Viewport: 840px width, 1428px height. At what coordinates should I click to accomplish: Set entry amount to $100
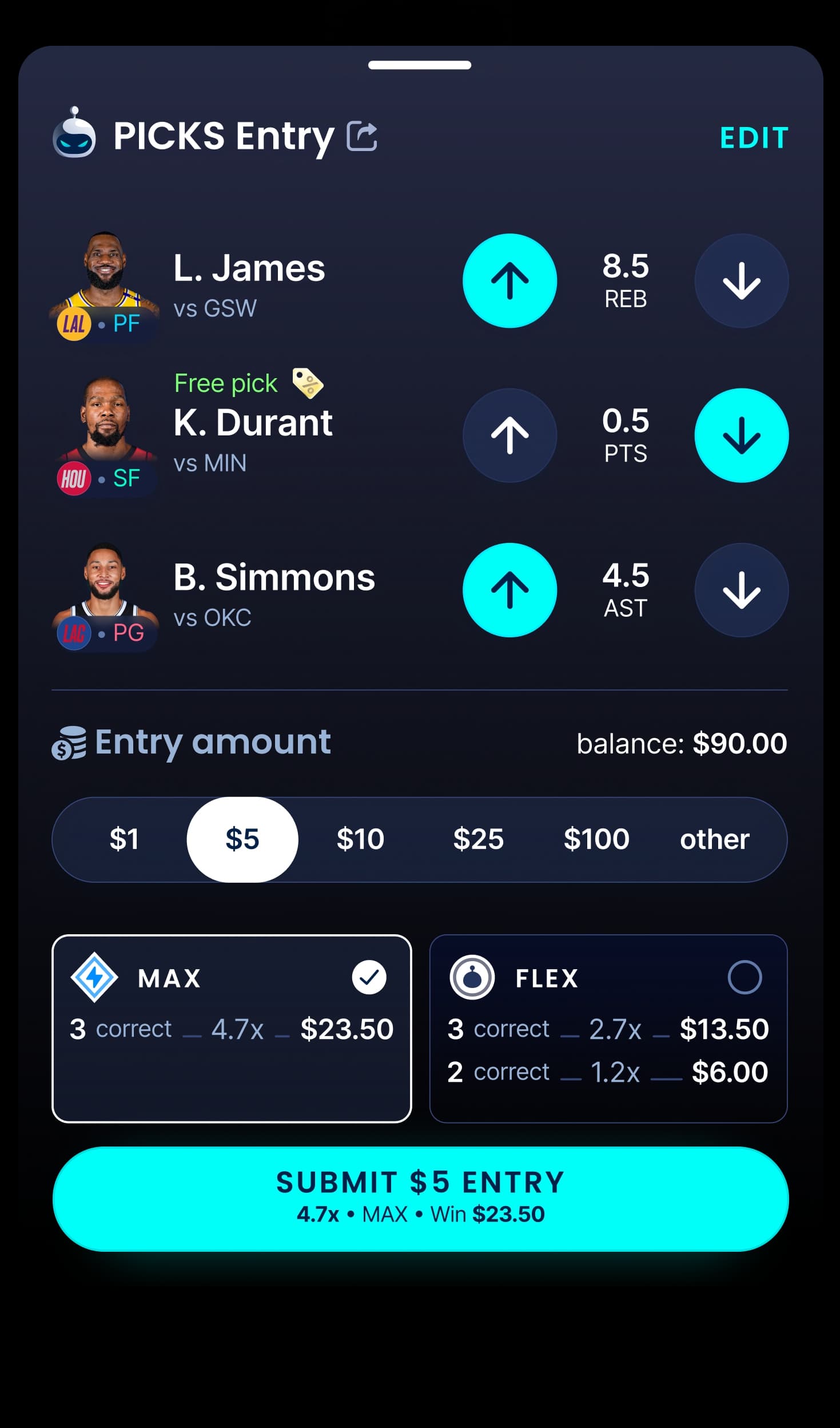click(596, 839)
